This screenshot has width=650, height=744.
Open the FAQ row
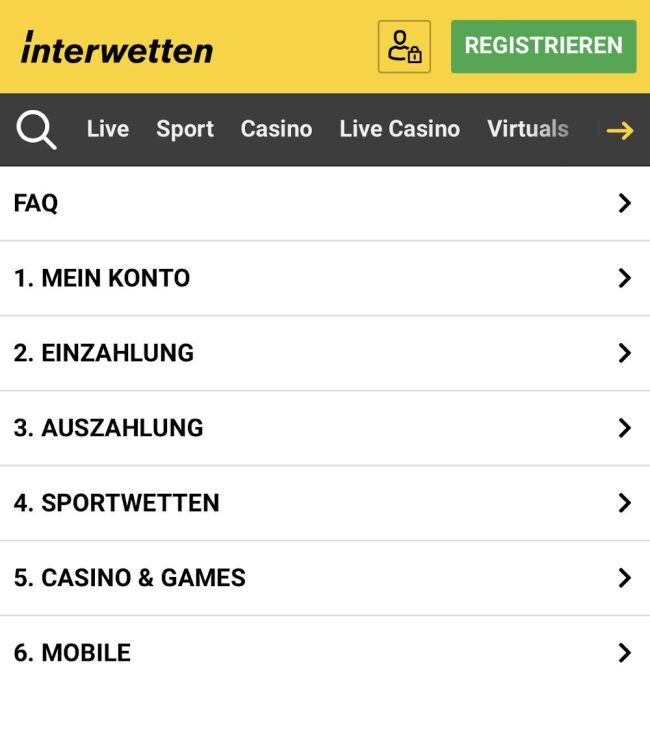tap(325, 203)
